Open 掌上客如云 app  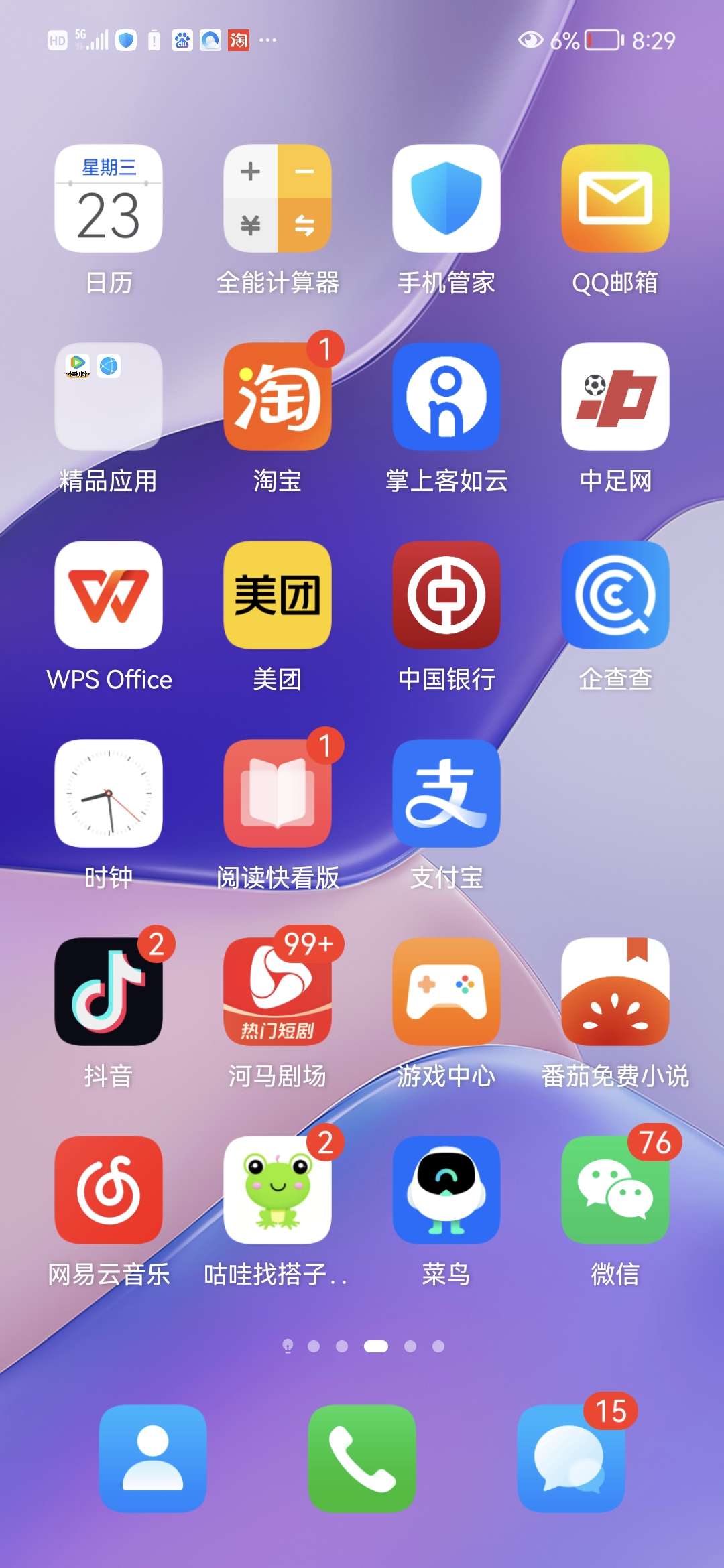pos(446,397)
